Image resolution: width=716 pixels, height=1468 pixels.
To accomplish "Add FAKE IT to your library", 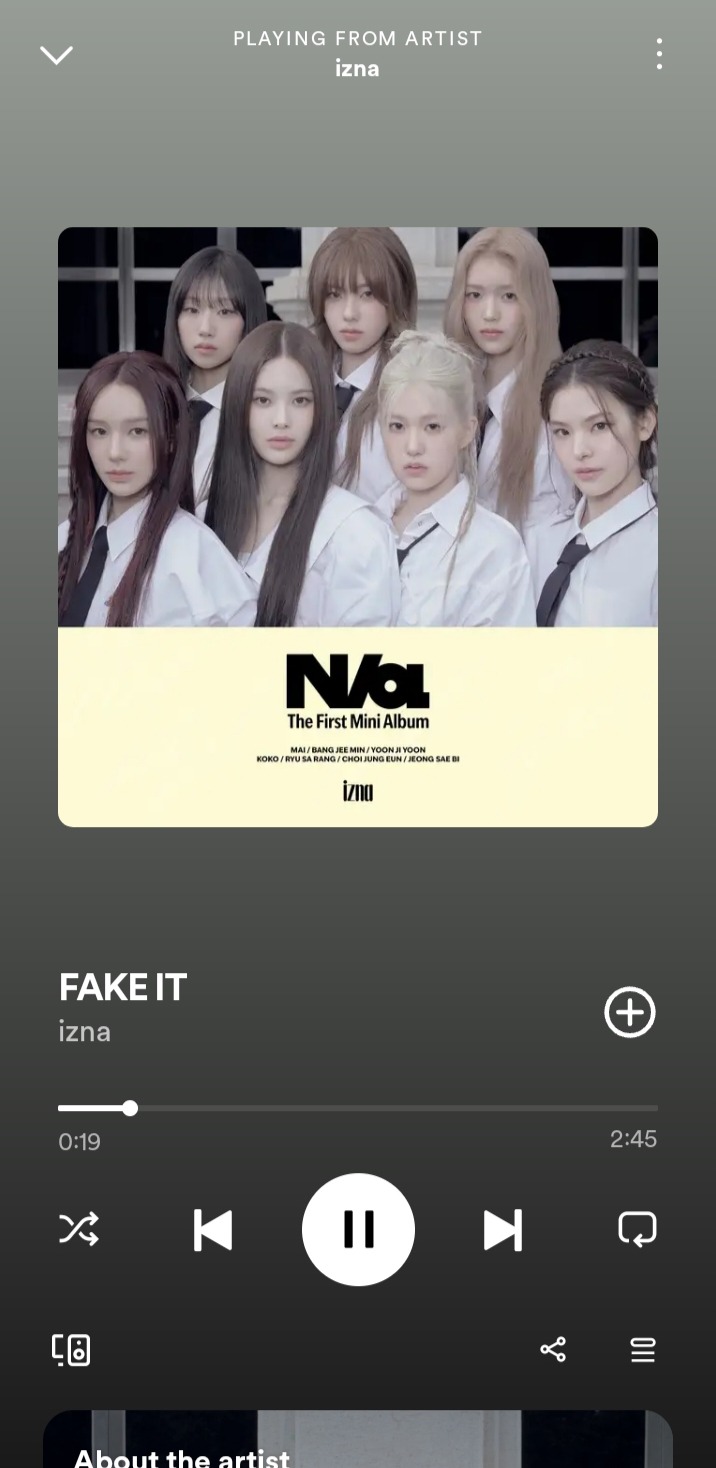I will pos(630,1012).
